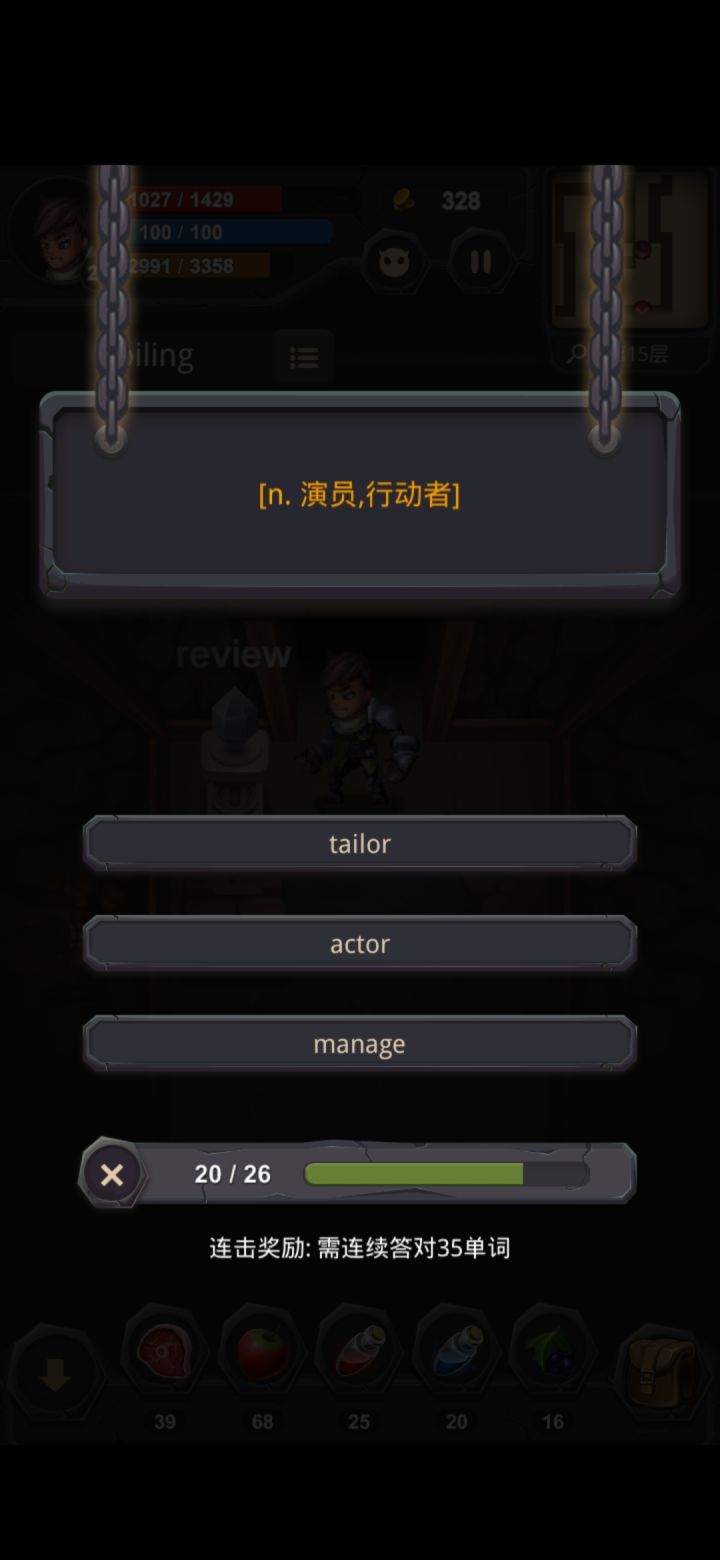Exit the quiz with the X button

(112, 1175)
